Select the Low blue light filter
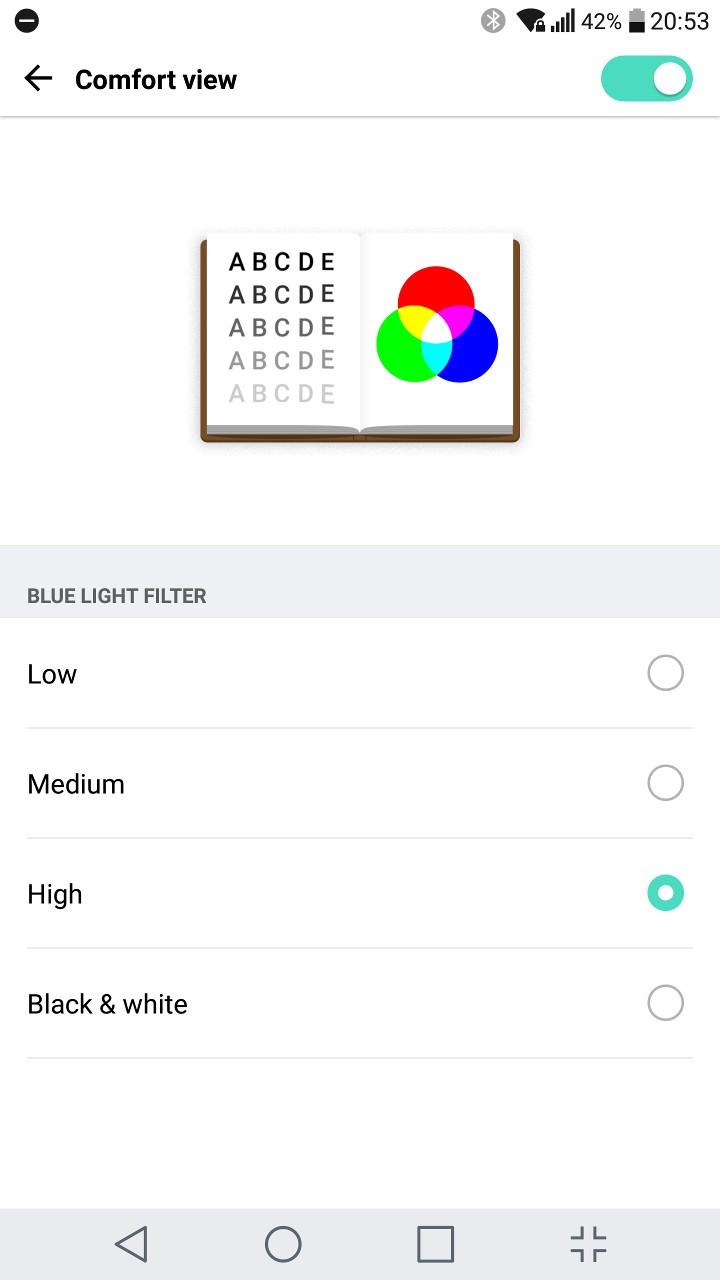This screenshot has height=1280, width=720. point(360,673)
